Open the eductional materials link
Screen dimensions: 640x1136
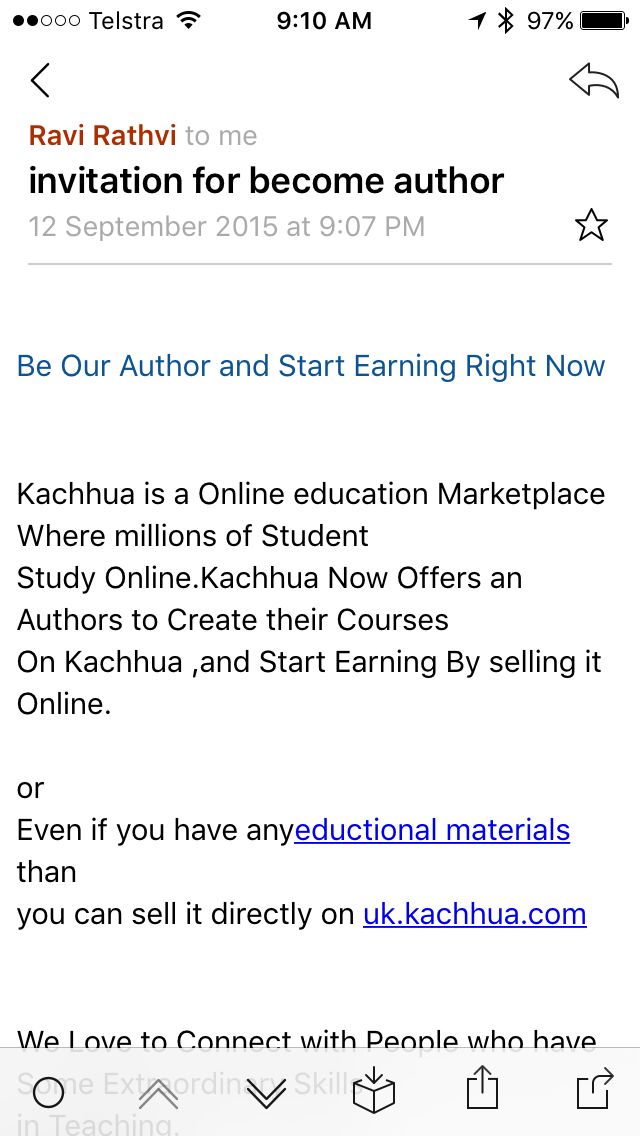pyautogui.click(x=432, y=830)
